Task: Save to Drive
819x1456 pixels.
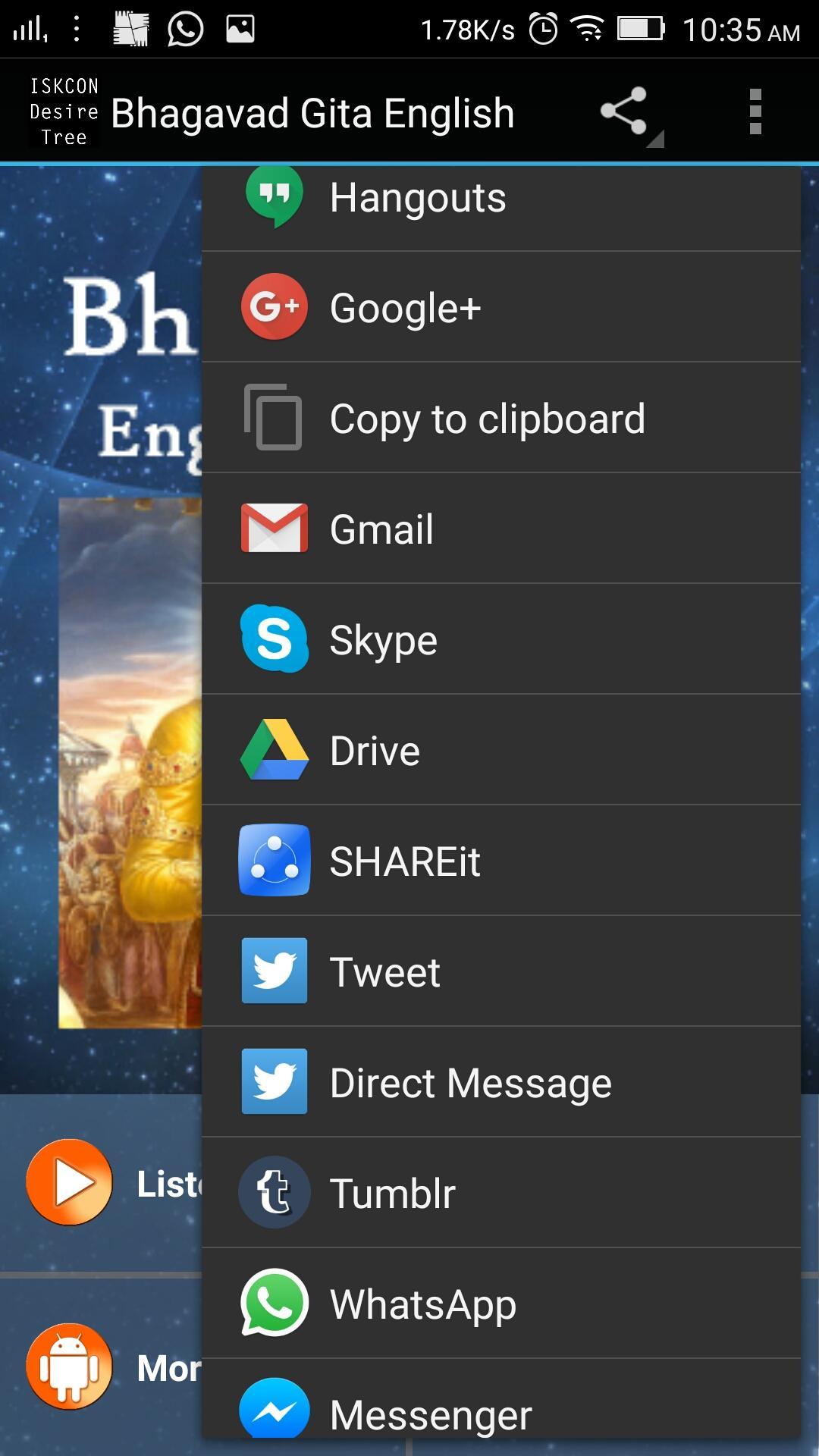Action: coord(501,750)
